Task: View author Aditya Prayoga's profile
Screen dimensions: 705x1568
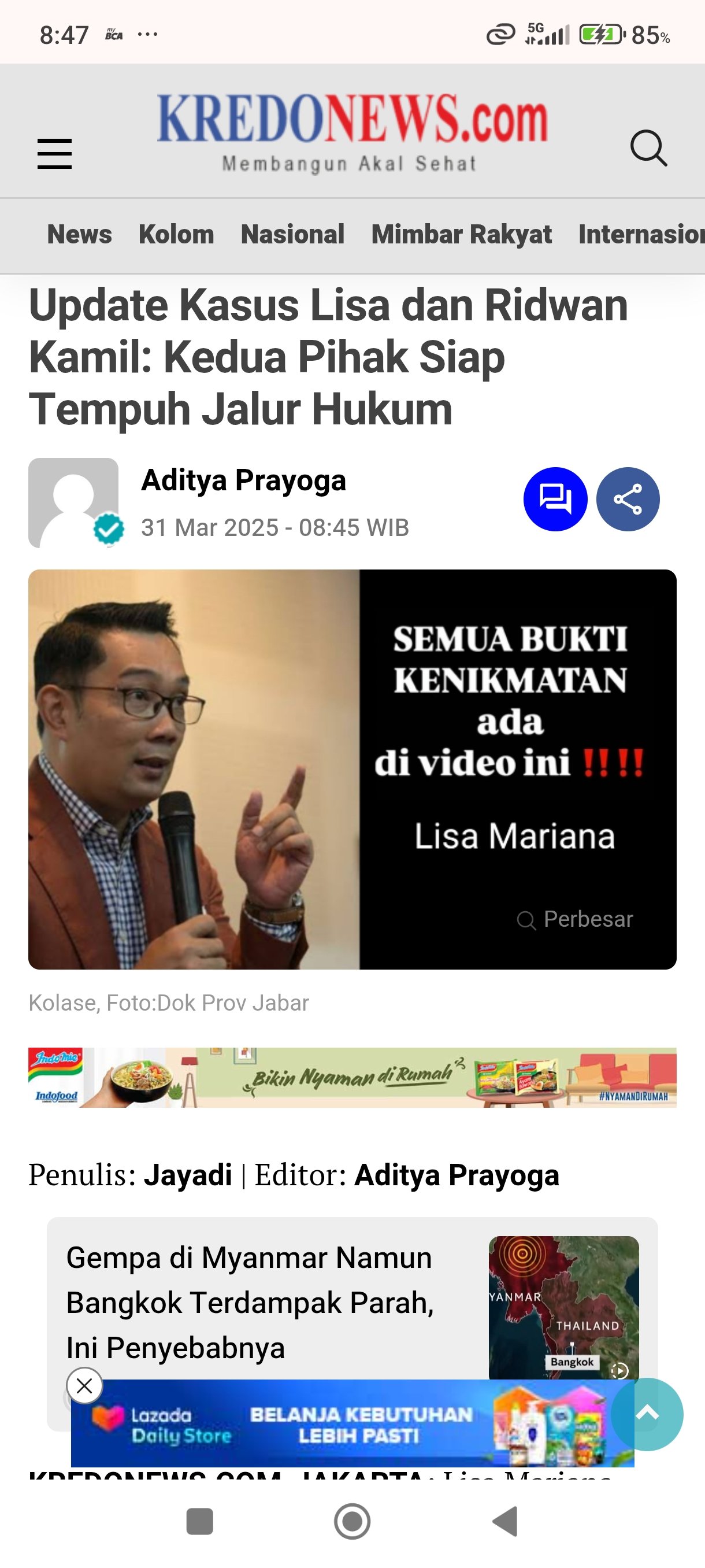Action: point(243,480)
